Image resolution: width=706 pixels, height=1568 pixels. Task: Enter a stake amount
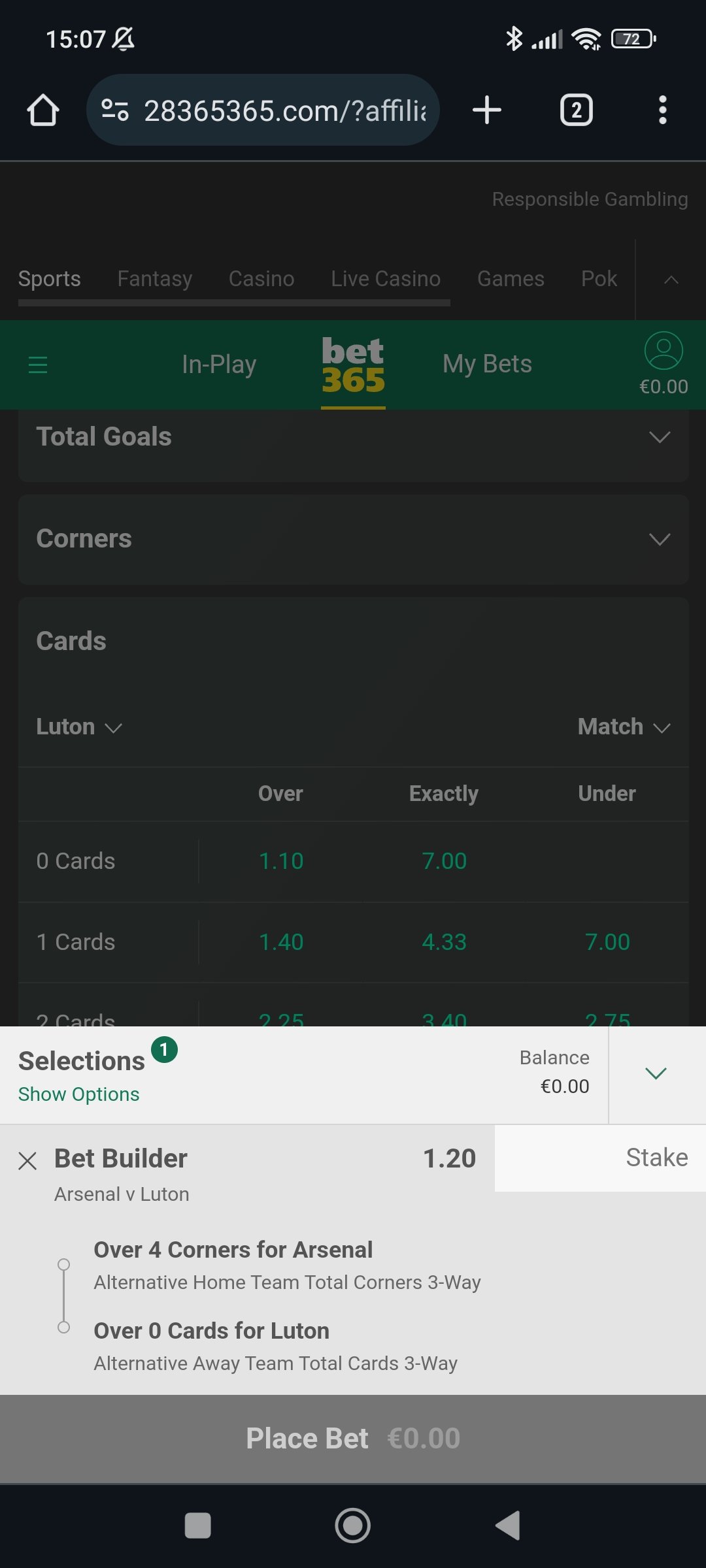pos(600,1158)
